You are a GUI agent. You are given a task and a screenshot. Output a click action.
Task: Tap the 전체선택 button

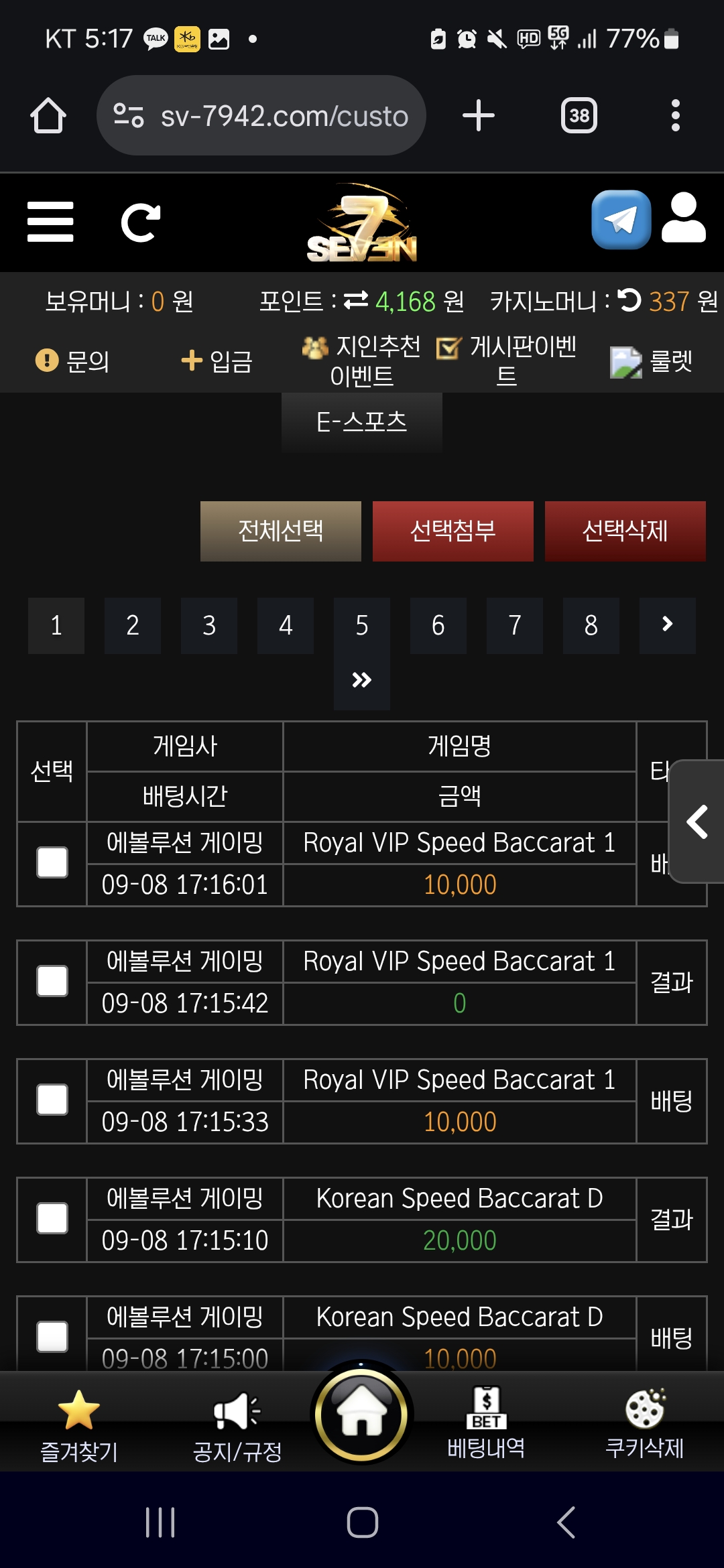281,531
